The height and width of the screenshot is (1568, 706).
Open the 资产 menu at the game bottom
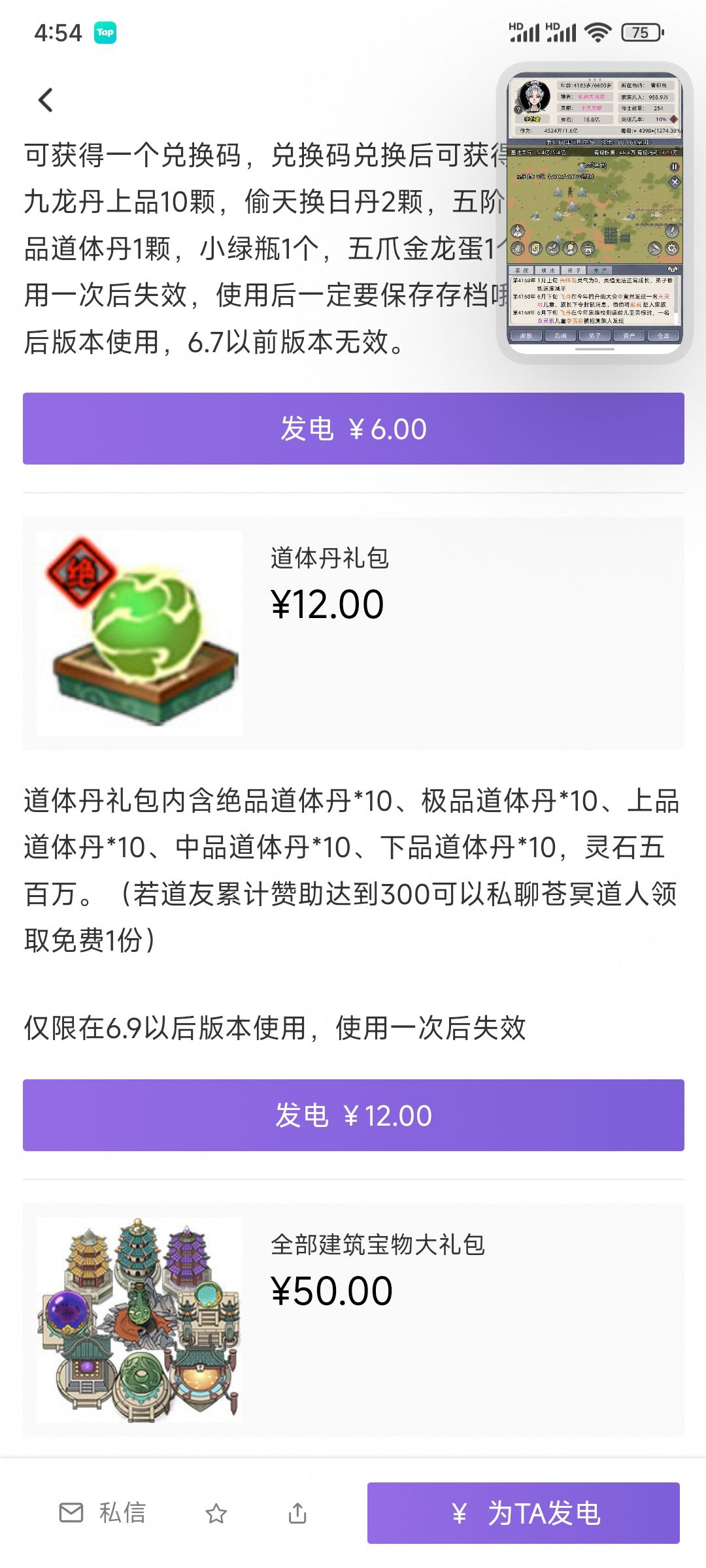pos(629,335)
